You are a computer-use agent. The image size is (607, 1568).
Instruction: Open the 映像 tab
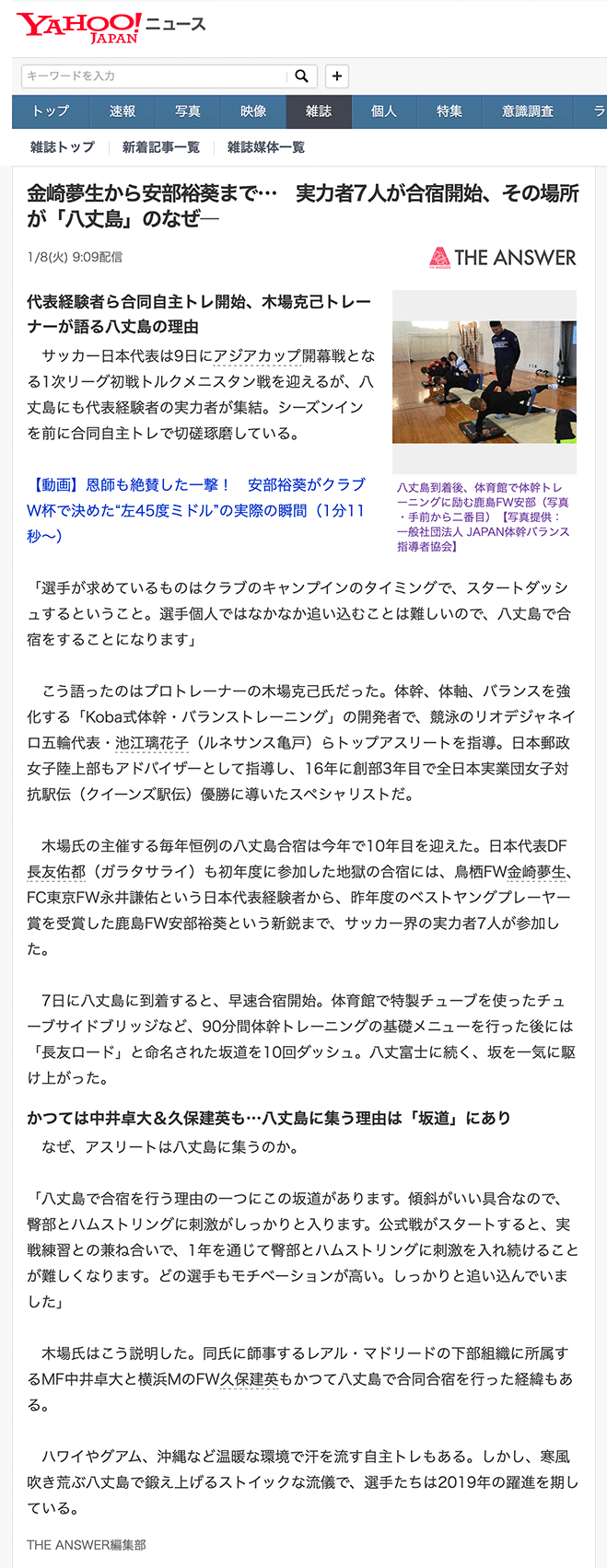(252, 111)
